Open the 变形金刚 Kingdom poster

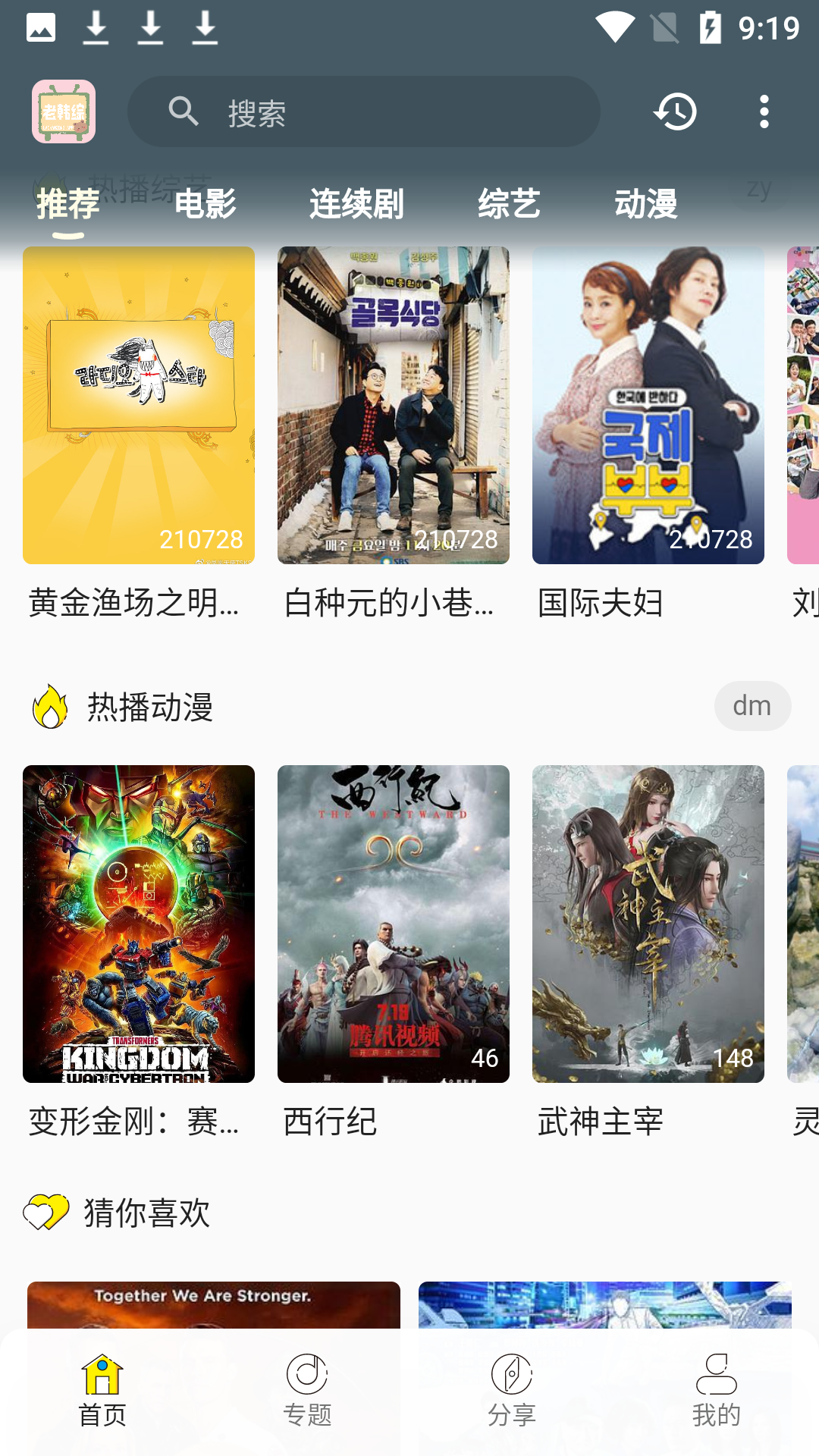139,922
